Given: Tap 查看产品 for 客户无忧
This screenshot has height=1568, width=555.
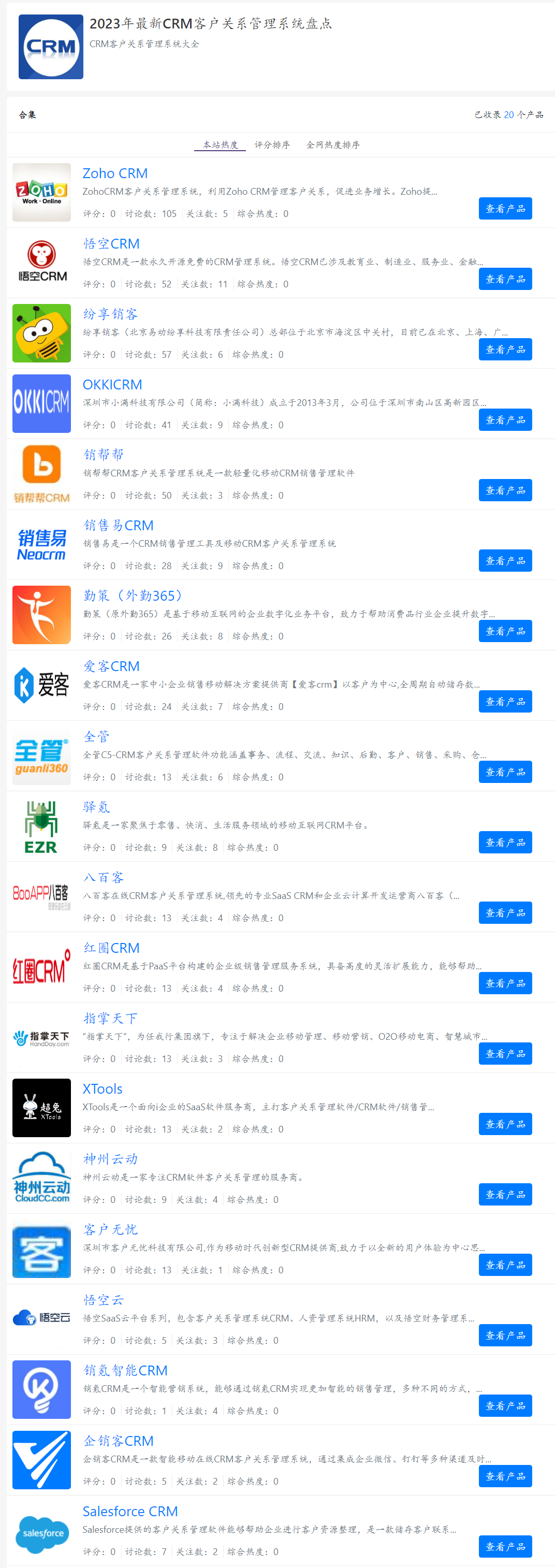Looking at the screenshot, I should coord(504,1265).
